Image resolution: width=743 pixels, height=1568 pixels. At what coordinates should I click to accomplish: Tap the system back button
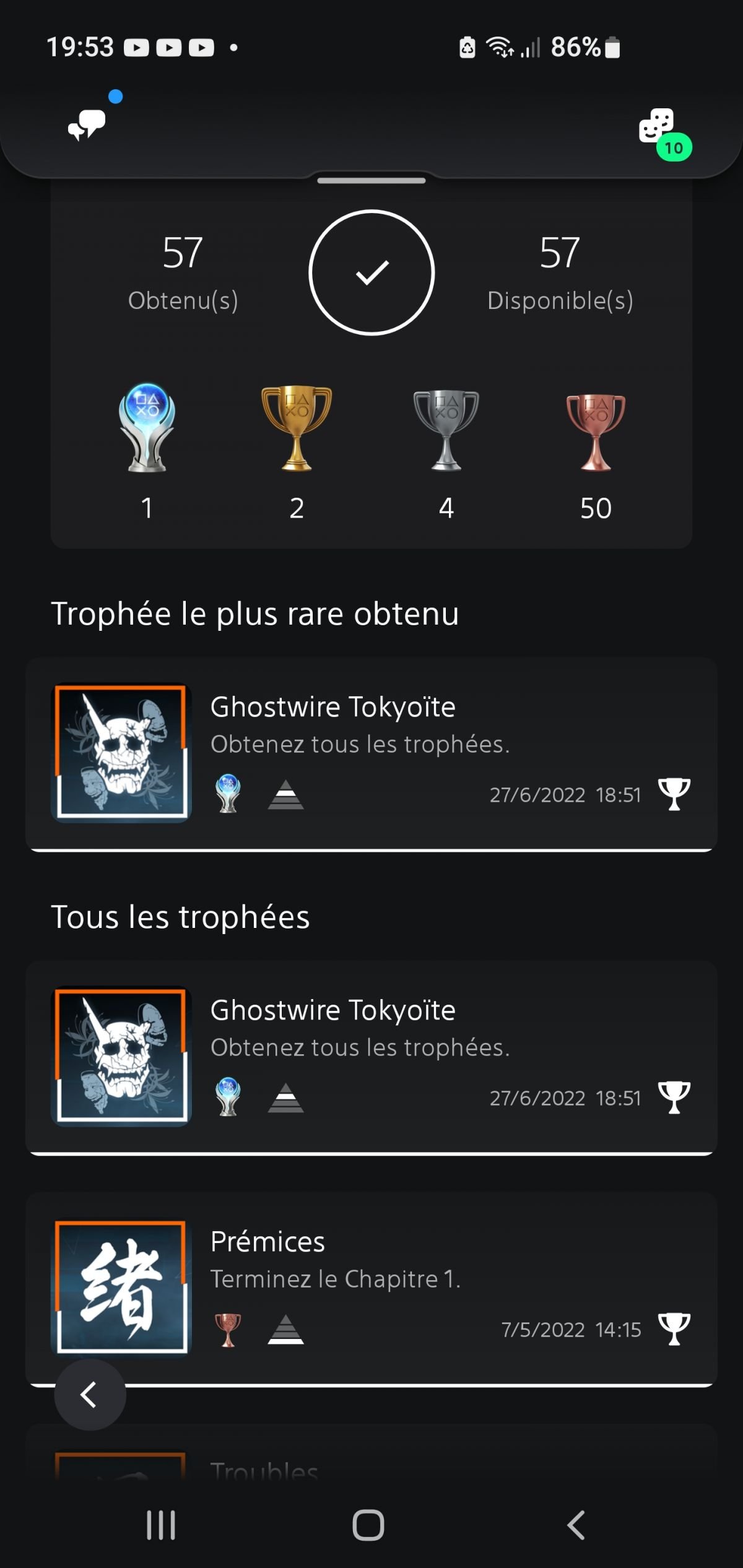pyautogui.click(x=576, y=1525)
